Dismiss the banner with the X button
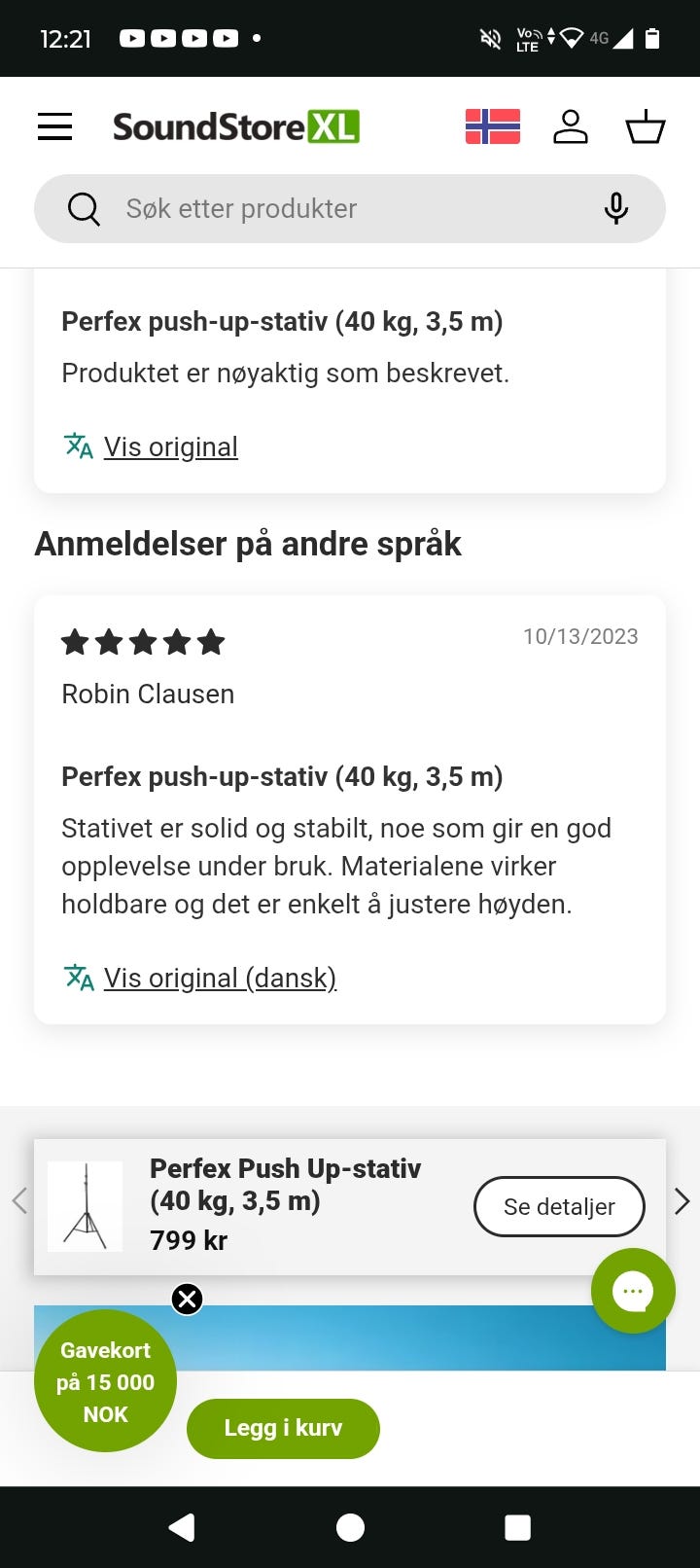 [187, 1299]
